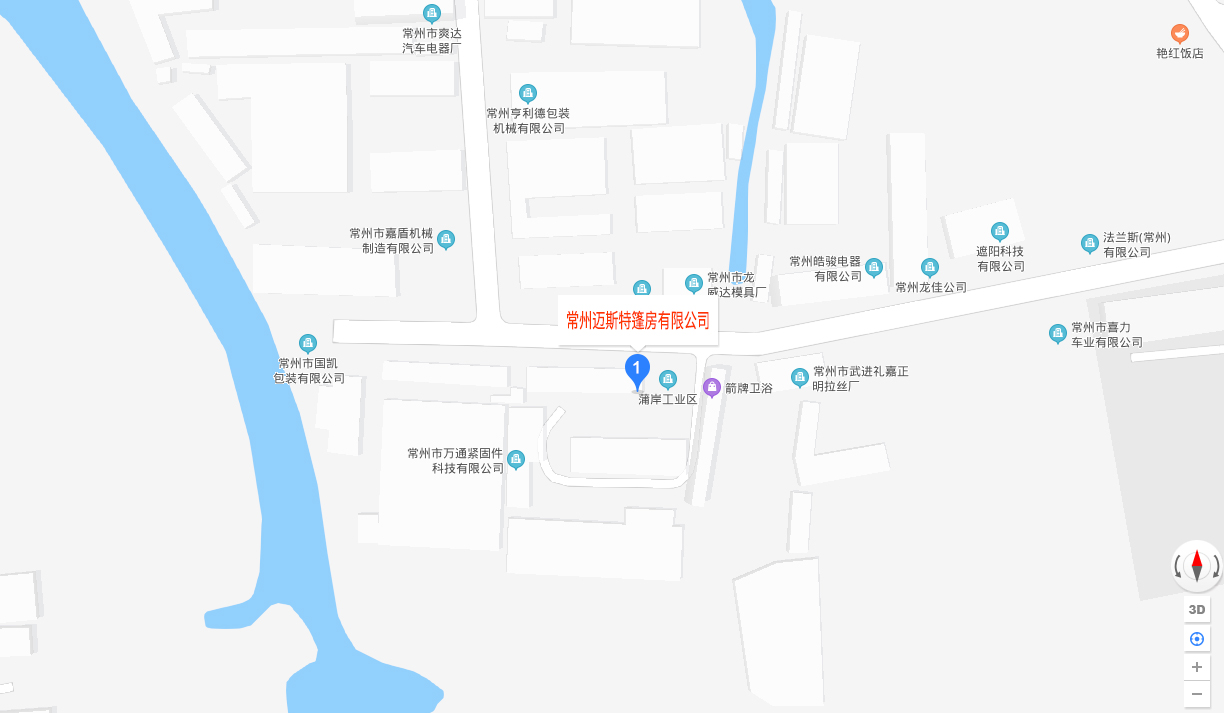The width and height of the screenshot is (1224, 713).
Task: Open the 常州亨利德包装机械有限公司 marker
Action: pos(528,93)
